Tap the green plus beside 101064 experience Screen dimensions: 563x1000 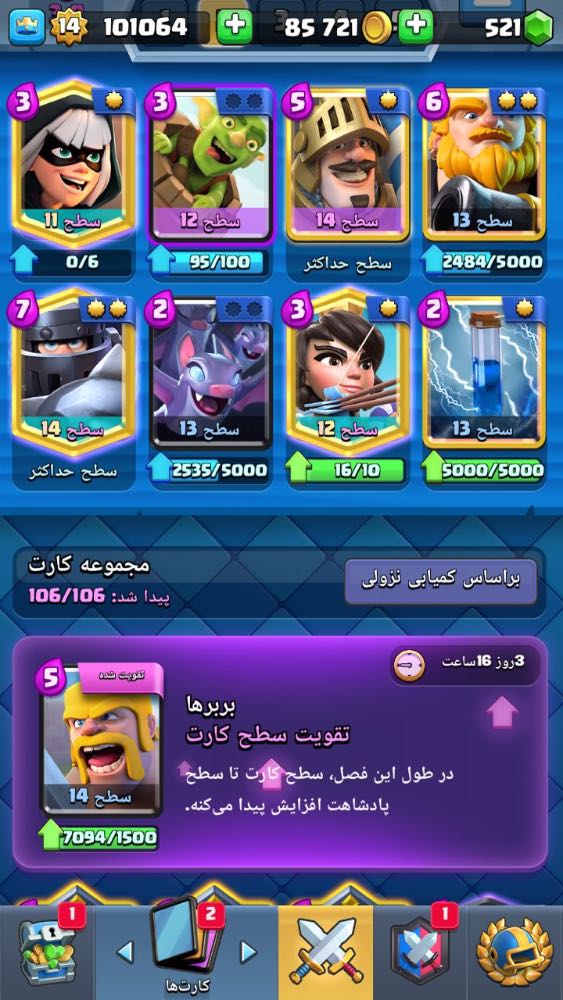click(235, 26)
